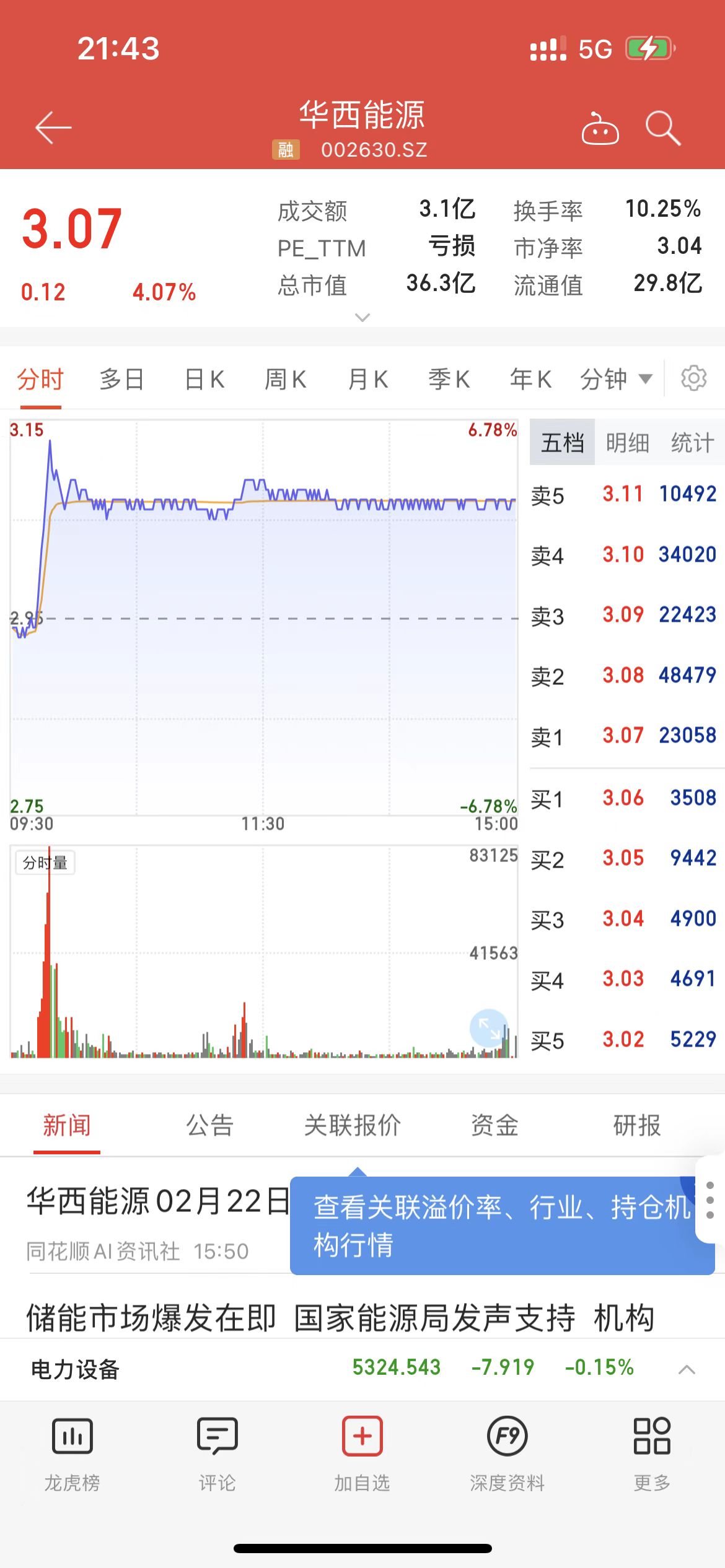The width and height of the screenshot is (725, 1568).
Task: Select the 多日 chart tab
Action: pos(122,379)
